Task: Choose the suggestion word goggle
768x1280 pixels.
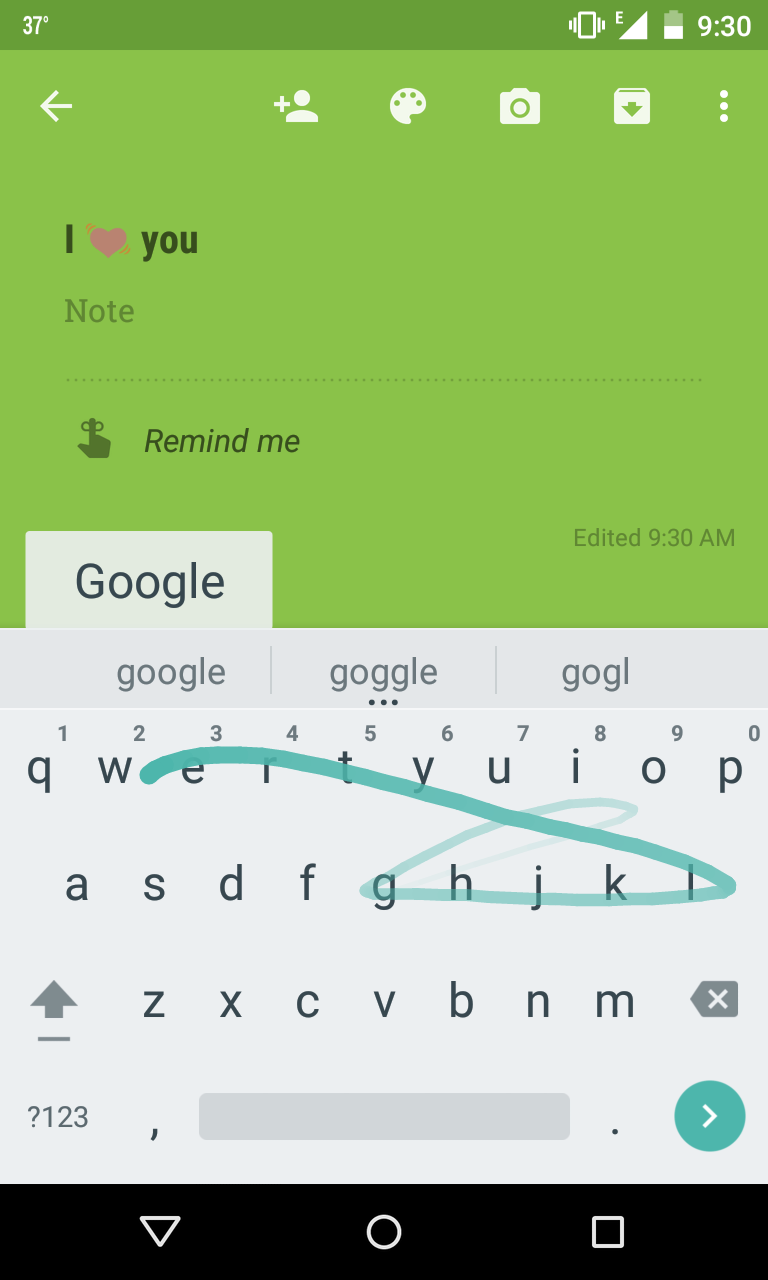Action: coord(383,671)
